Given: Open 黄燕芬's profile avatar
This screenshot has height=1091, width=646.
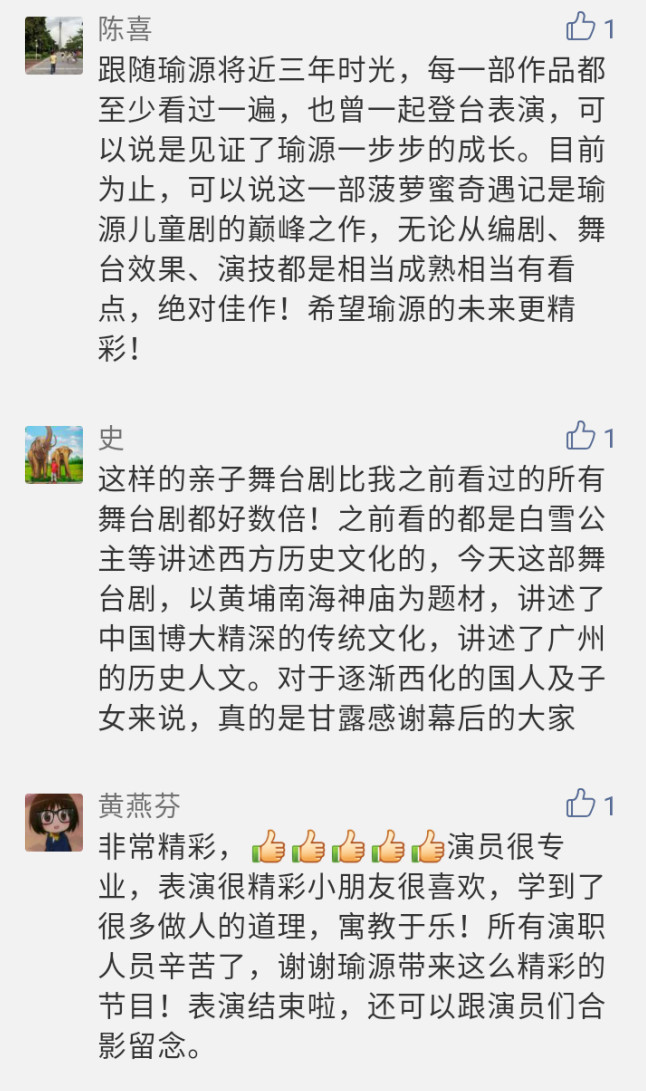Looking at the screenshot, I should tap(54, 822).
